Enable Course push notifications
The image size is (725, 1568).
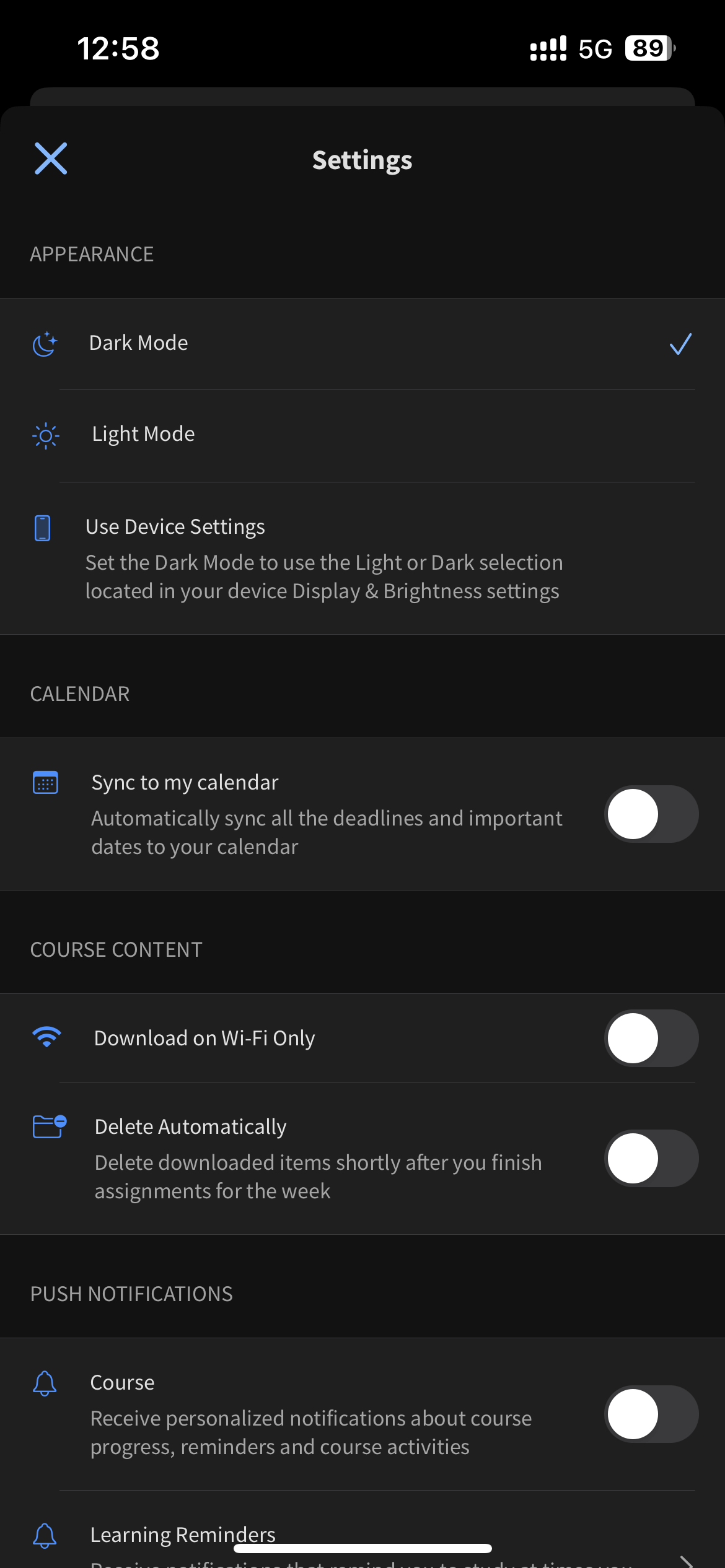(x=651, y=1414)
